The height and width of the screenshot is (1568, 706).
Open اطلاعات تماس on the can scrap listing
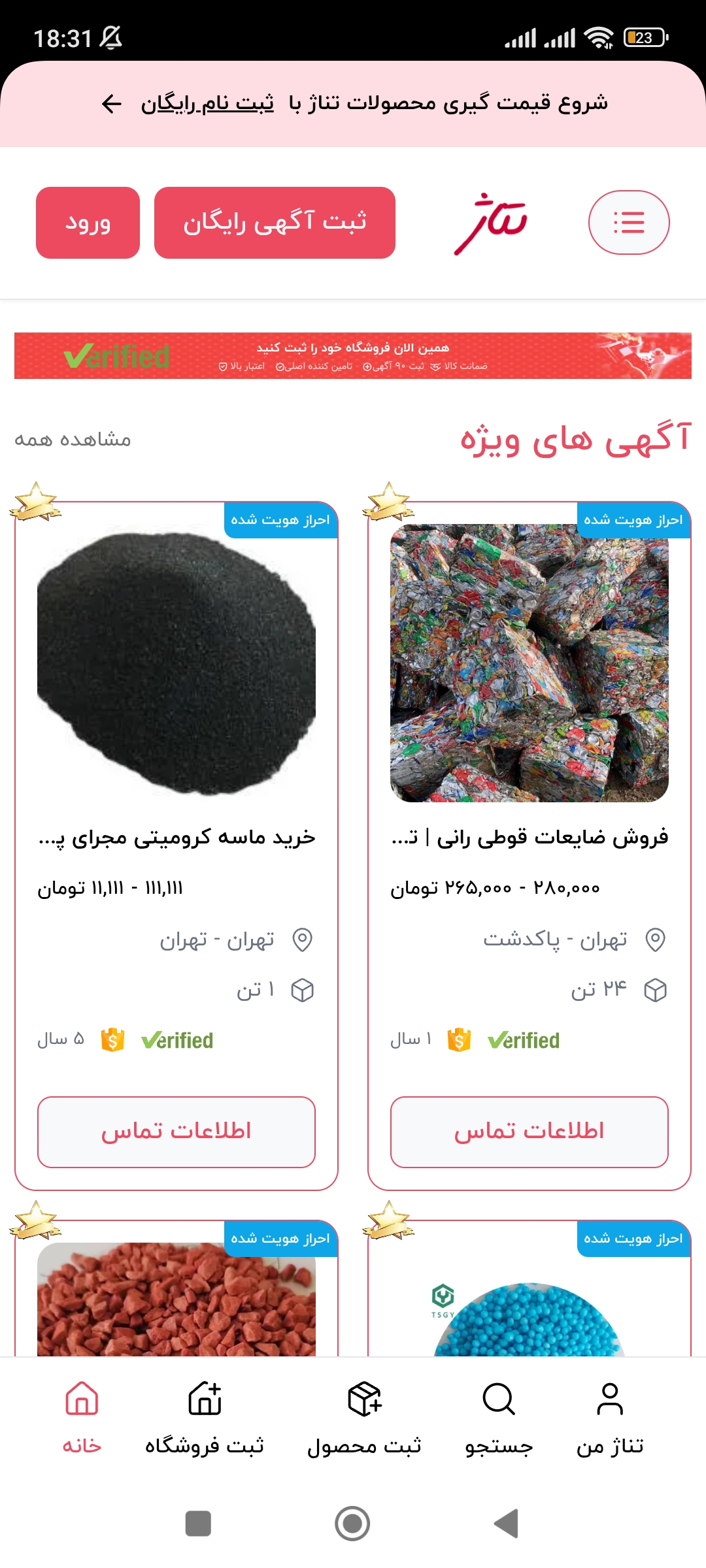(529, 1132)
